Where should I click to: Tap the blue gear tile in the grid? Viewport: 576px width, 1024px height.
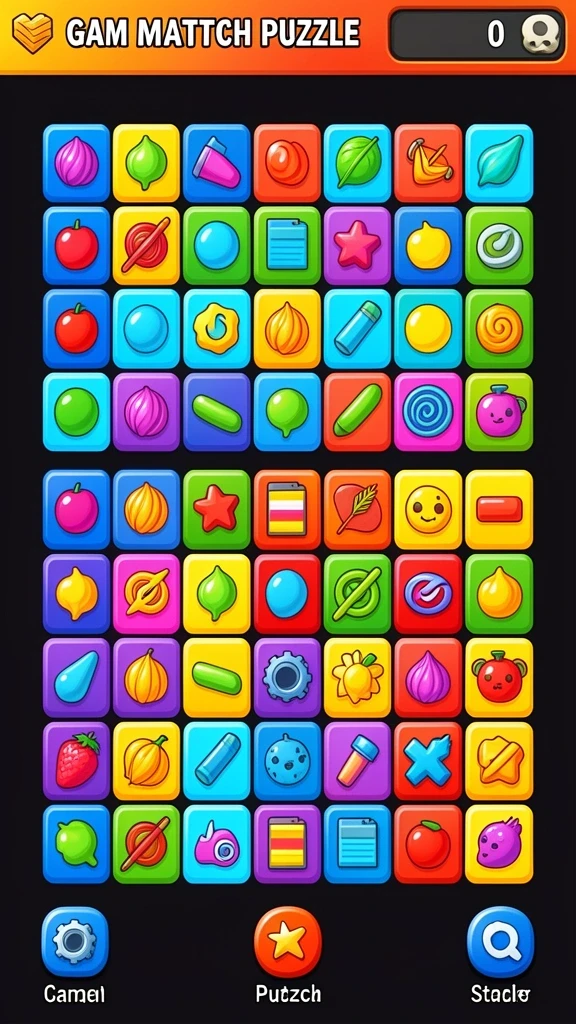pos(287,678)
